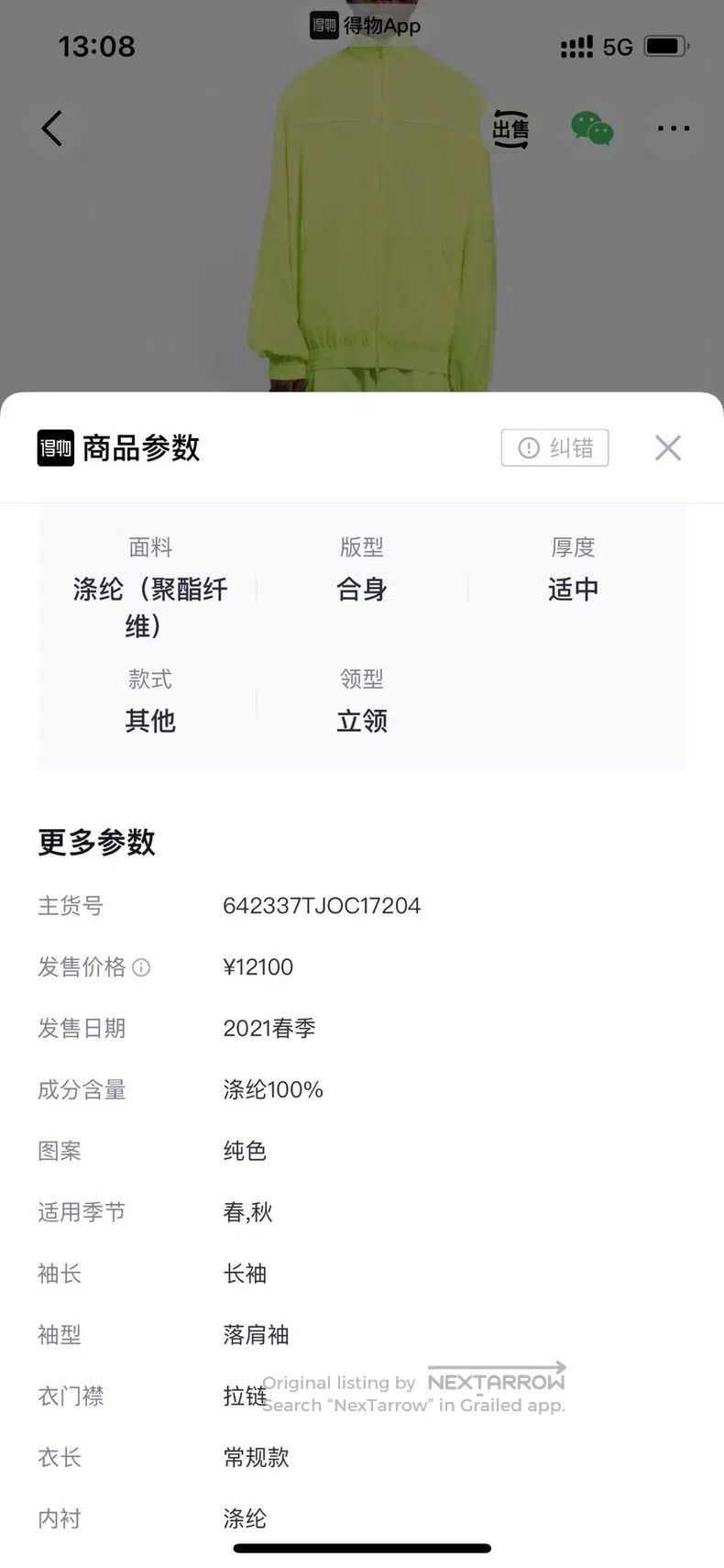Go back with the back arrow
724x1568 pixels.
(x=52, y=128)
